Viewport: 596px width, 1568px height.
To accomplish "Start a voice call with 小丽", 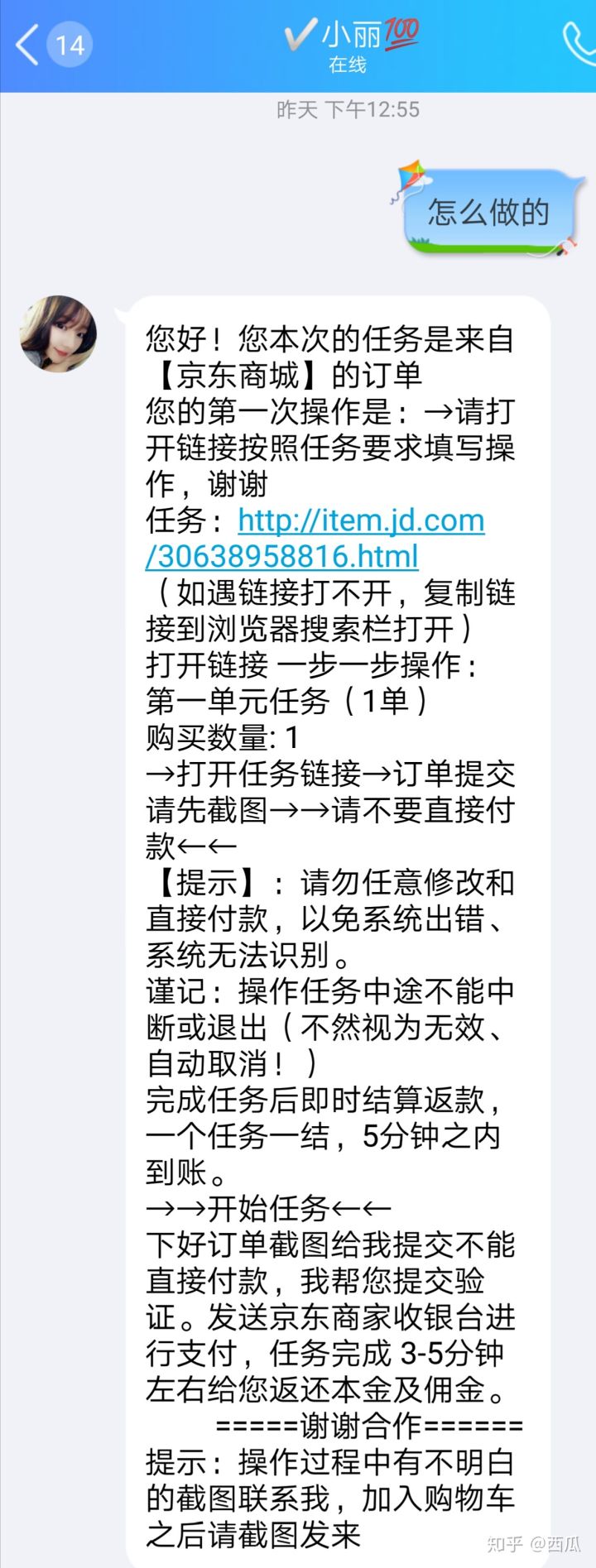I will click(579, 43).
